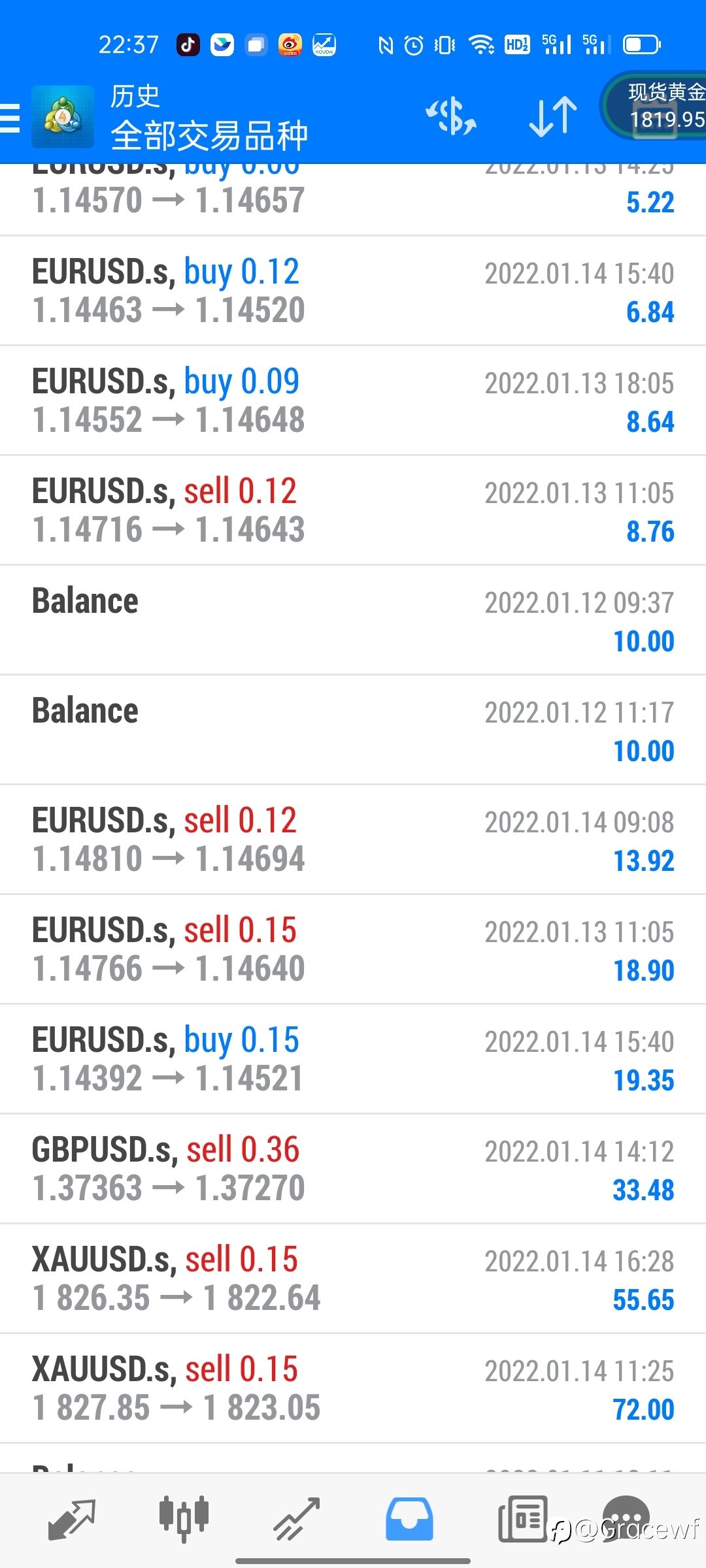Screen dimensions: 706x1568
Task: Open the History inbox tab
Action: pos(409,1519)
